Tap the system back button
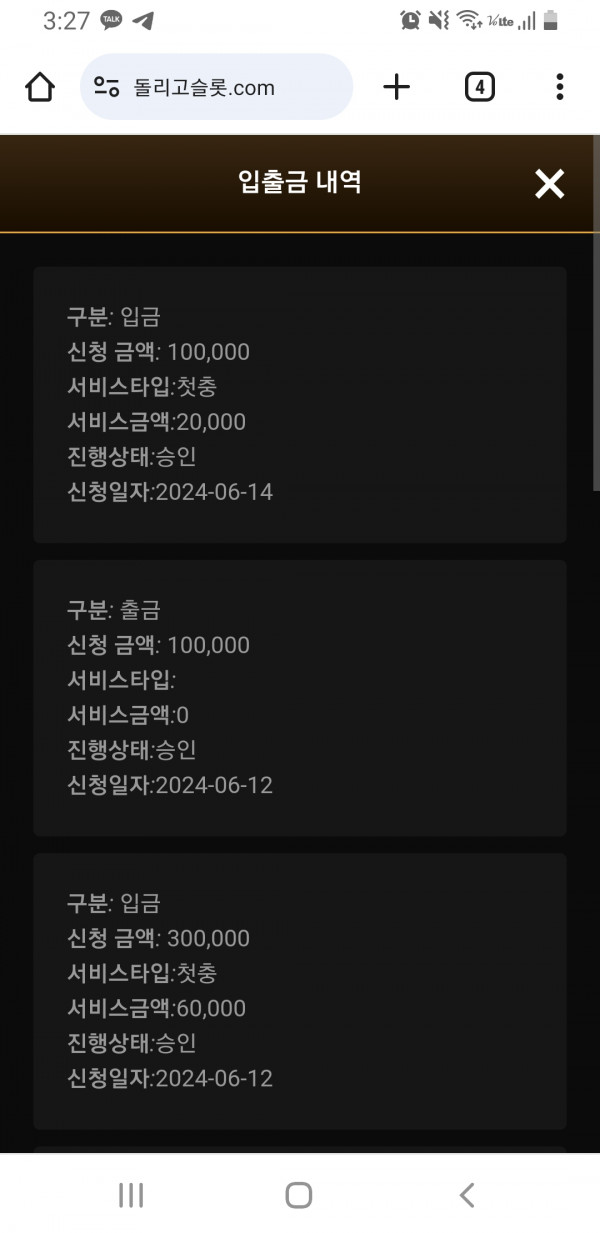 coord(466,1194)
